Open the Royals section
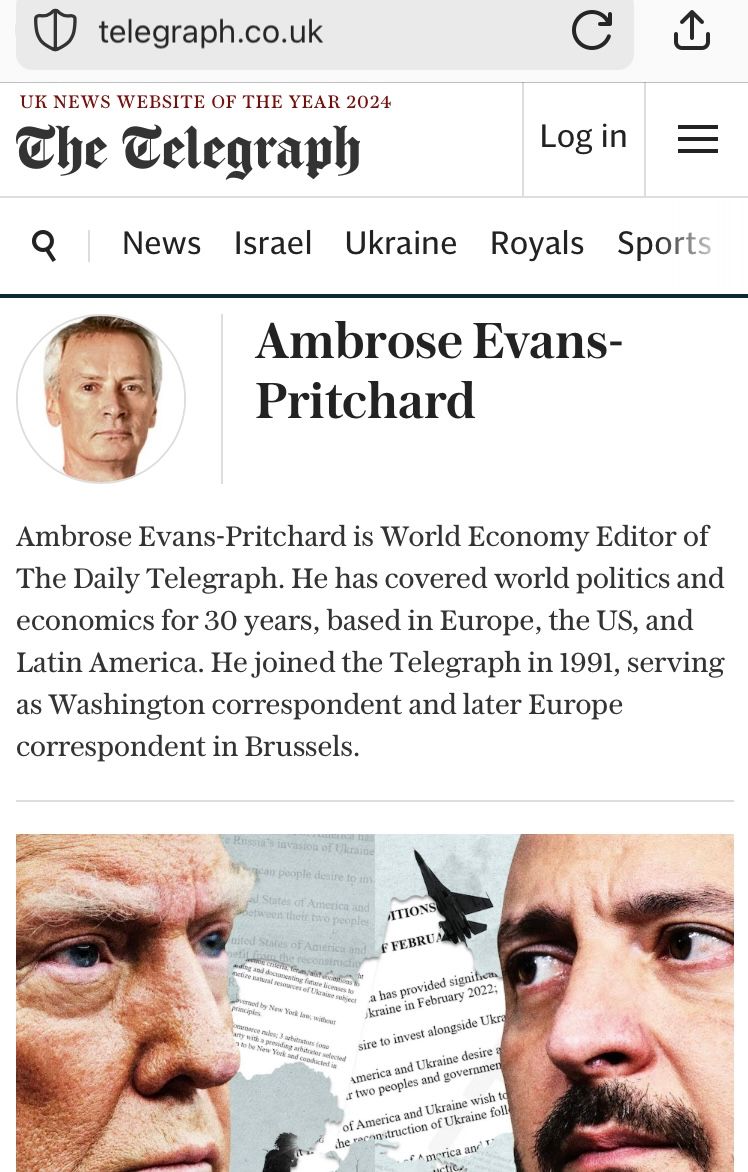 [x=536, y=244]
